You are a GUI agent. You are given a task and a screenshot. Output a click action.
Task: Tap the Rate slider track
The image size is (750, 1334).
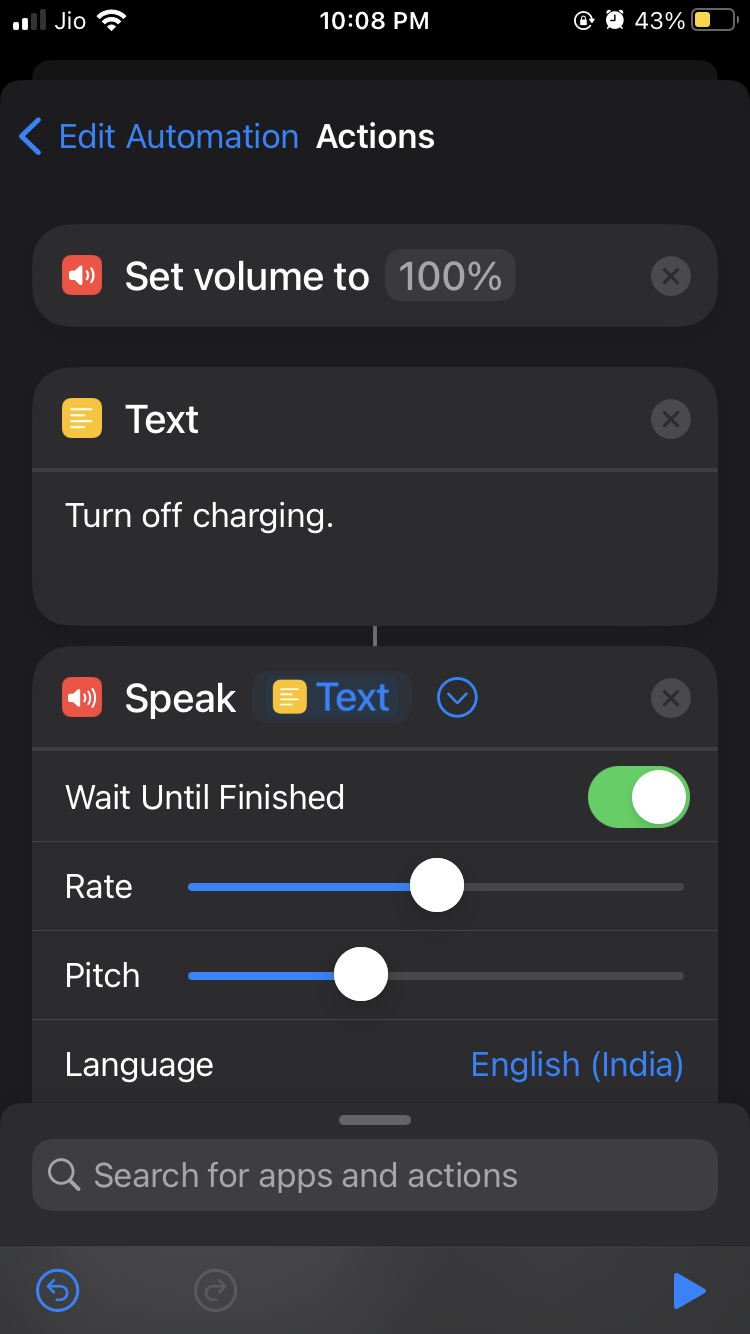pos(436,886)
